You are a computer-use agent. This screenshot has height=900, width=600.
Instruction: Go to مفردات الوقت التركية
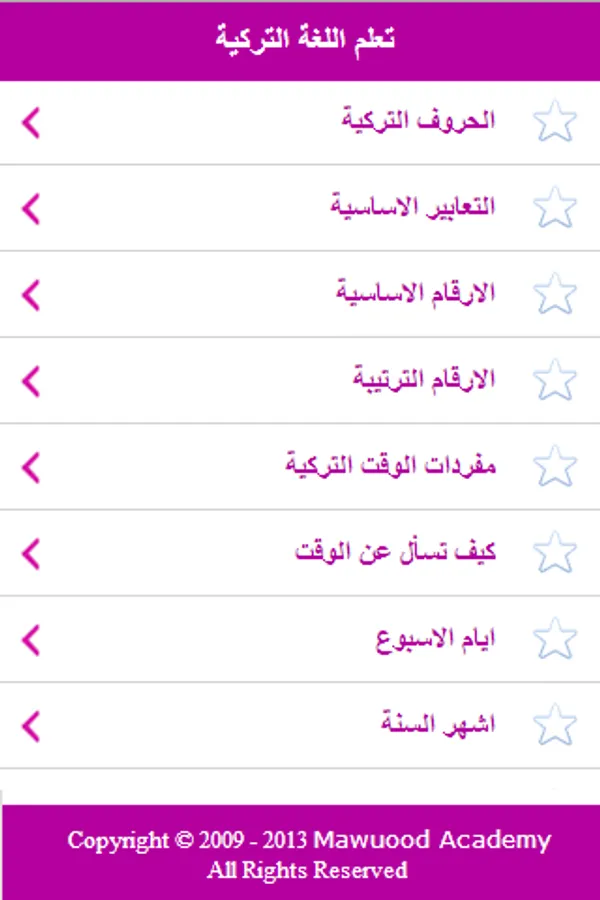click(x=390, y=466)
